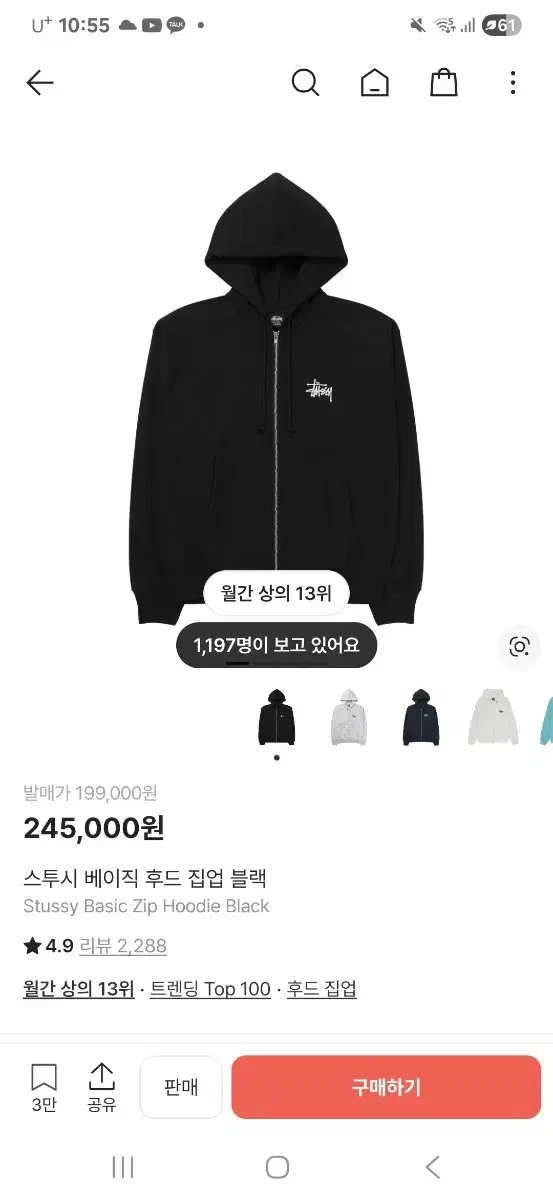The height and width of the screenshot is (1200, 553).
Task: Open the system recent apps button
Action: point(123,1167)
